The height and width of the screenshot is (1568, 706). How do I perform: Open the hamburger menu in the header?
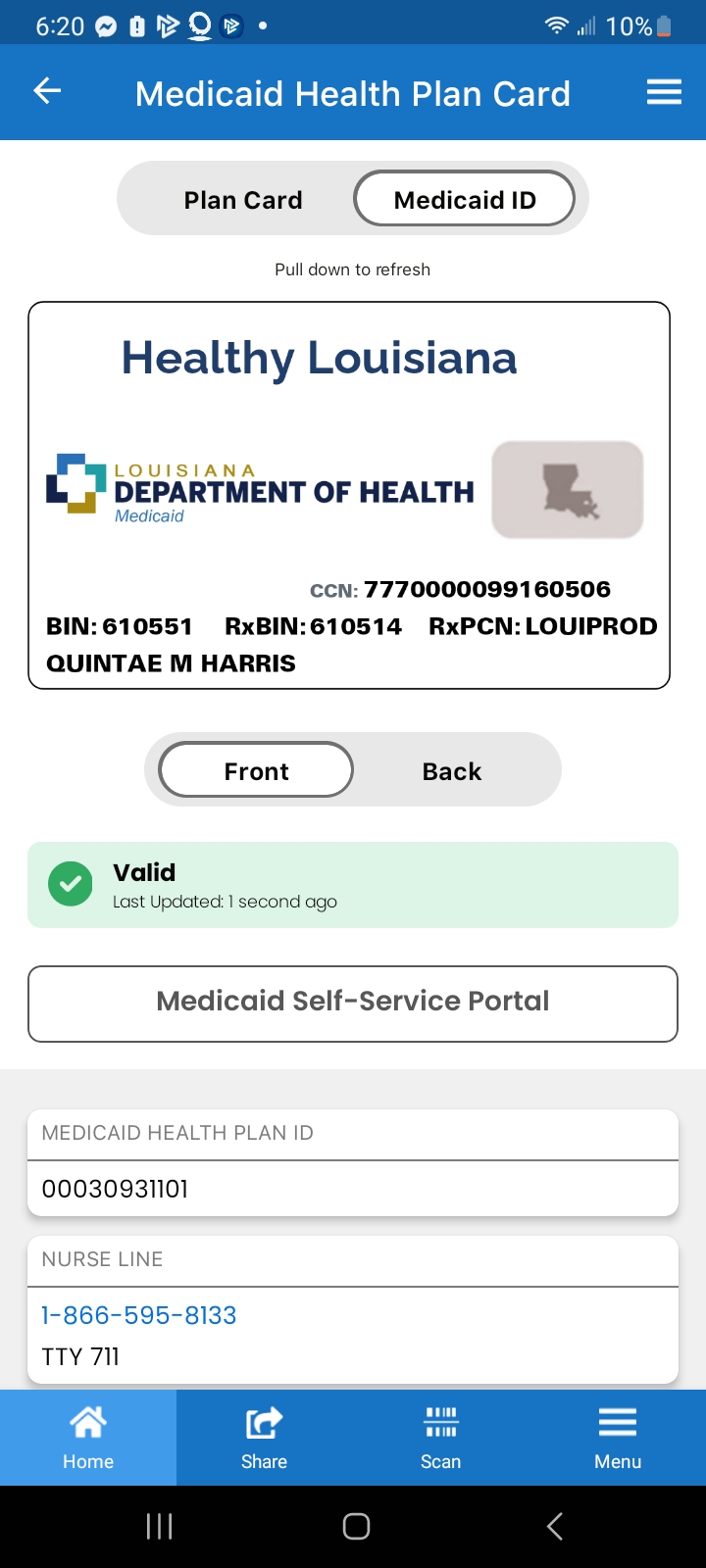(x=664, y=92)
